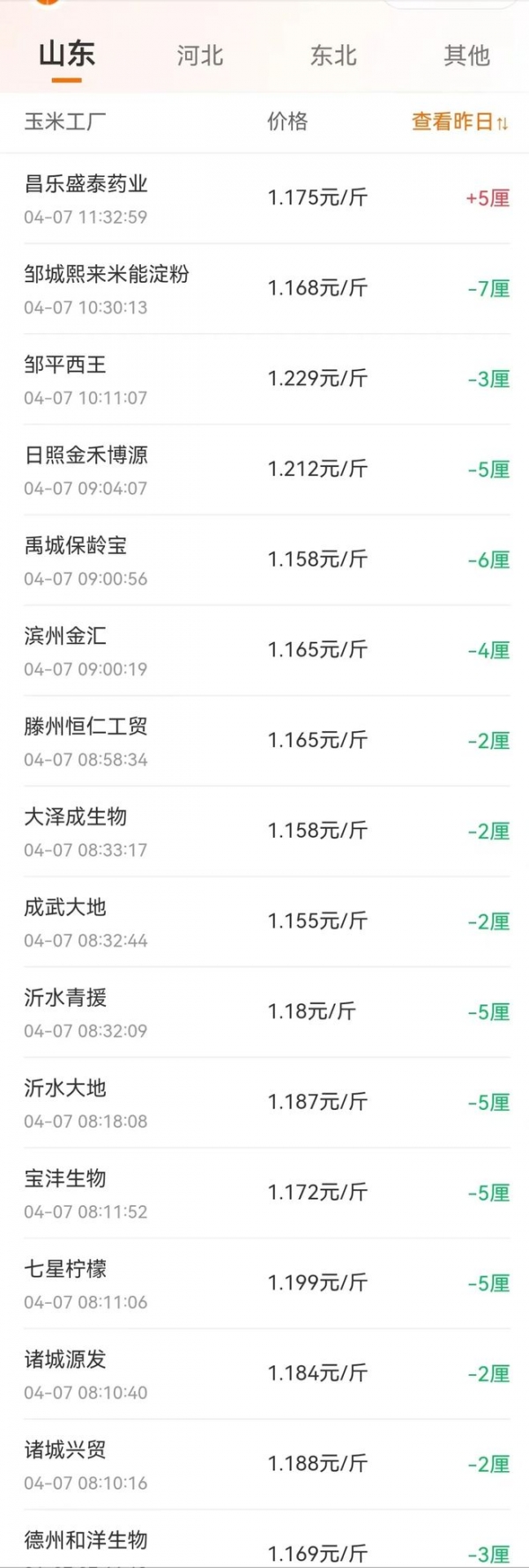Tap 查看昨日 to view yesterday's prices
Image resolution: width=529 pixels, height=1568 pixels.
click(458, 122)
